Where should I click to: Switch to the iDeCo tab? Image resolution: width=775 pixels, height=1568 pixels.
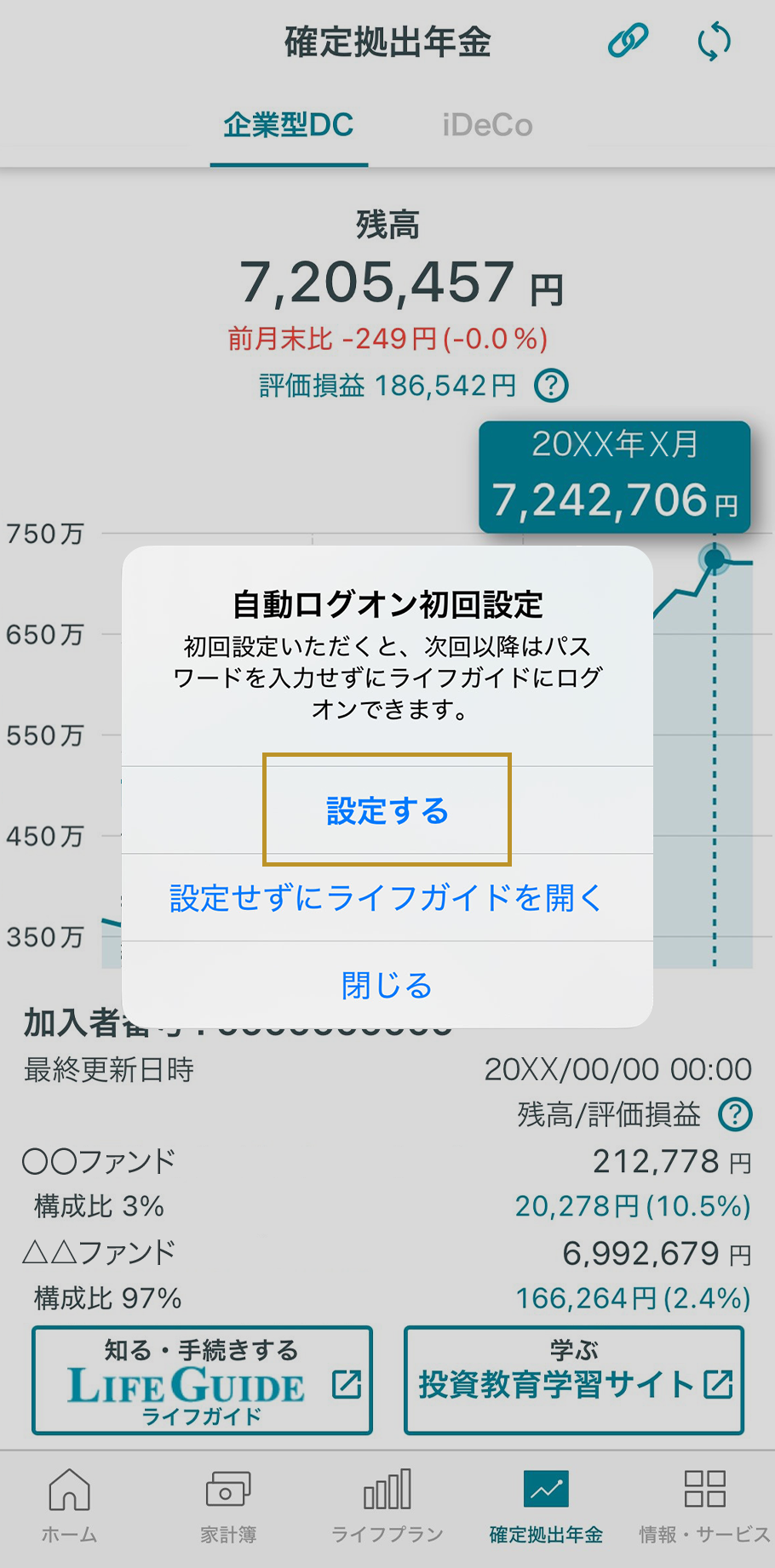[x=487, y=125]
